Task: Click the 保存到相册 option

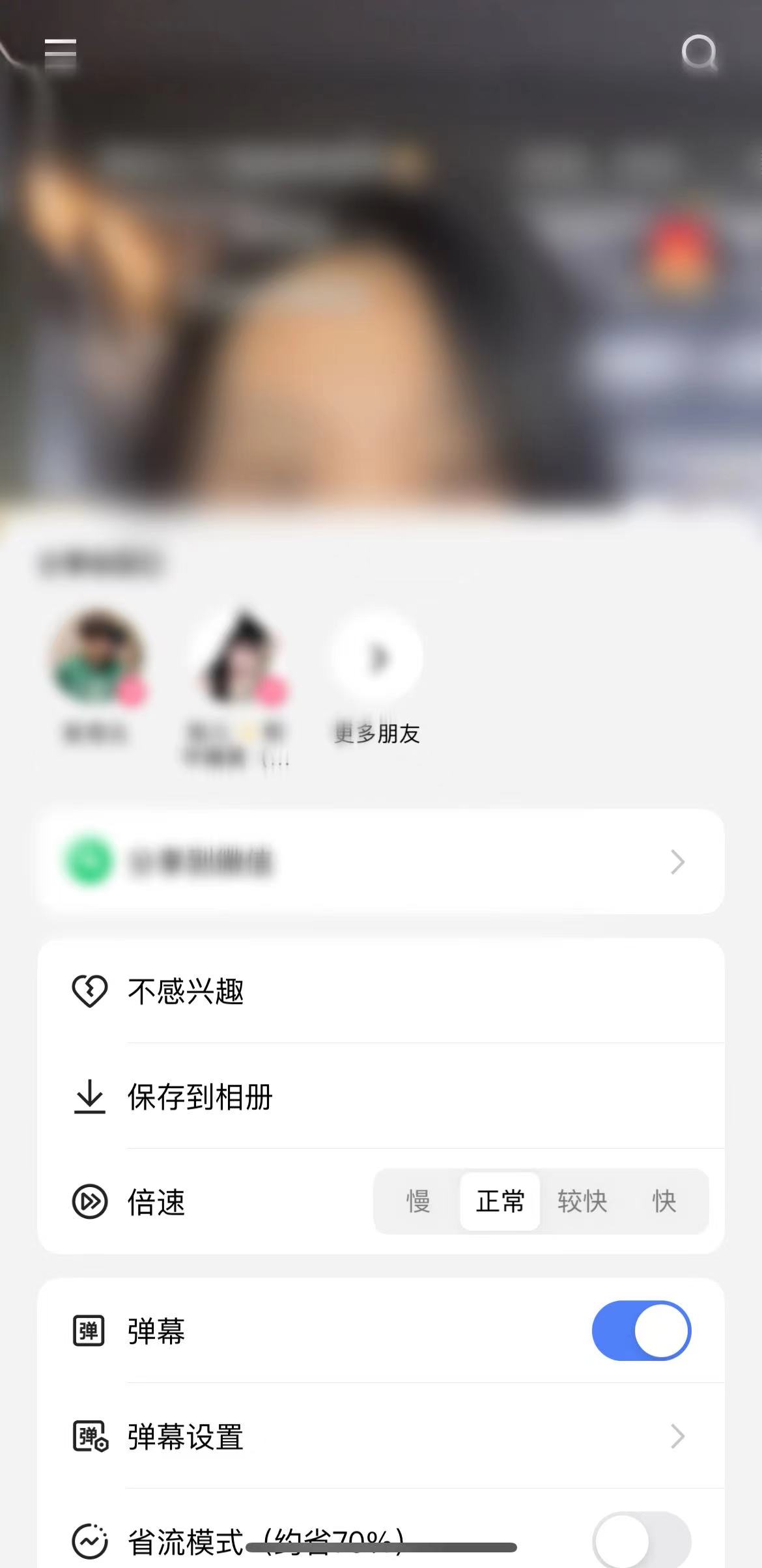Action: pos(199,1097)
